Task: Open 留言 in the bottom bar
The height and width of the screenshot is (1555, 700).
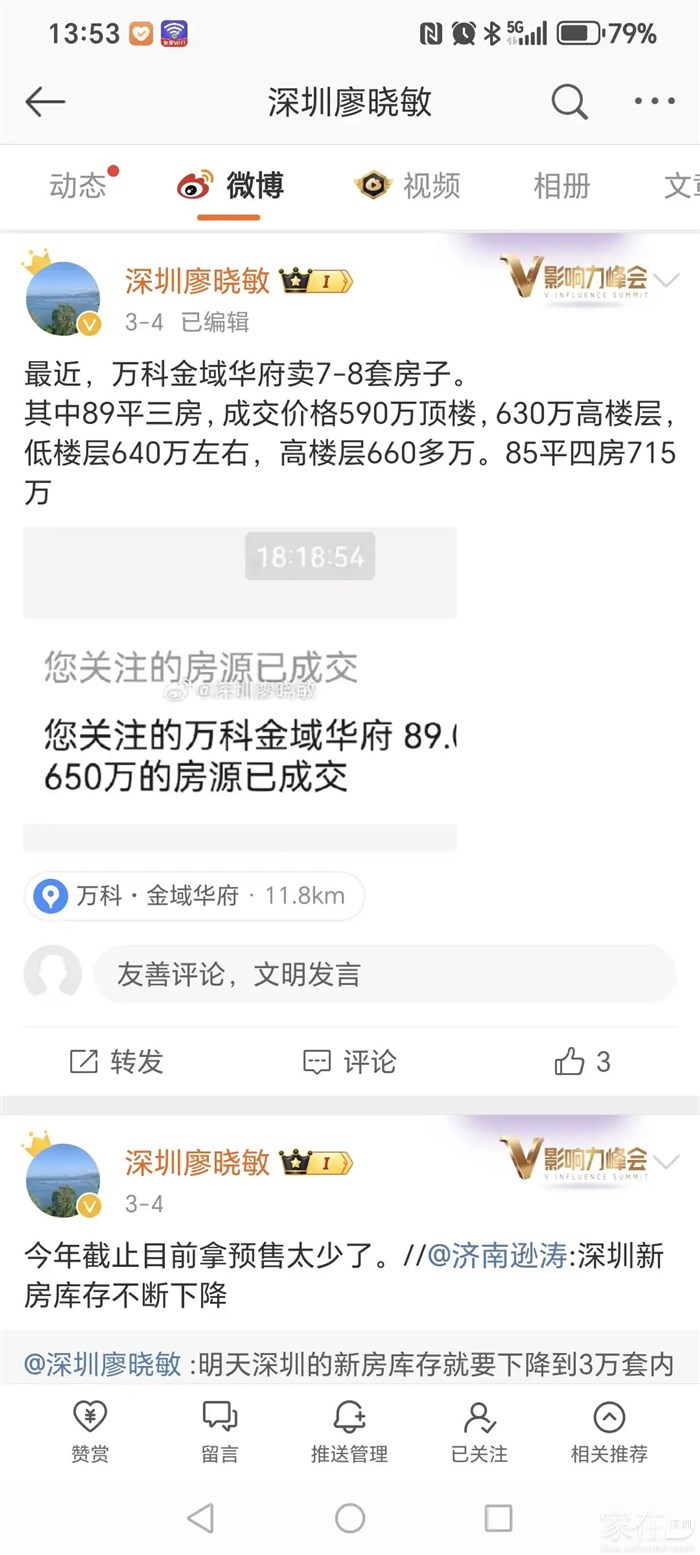Action: tap(220, 1432)
